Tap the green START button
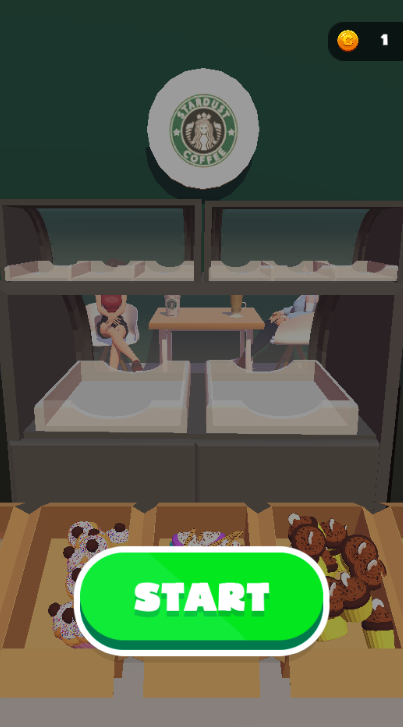 tap(202, 600)
